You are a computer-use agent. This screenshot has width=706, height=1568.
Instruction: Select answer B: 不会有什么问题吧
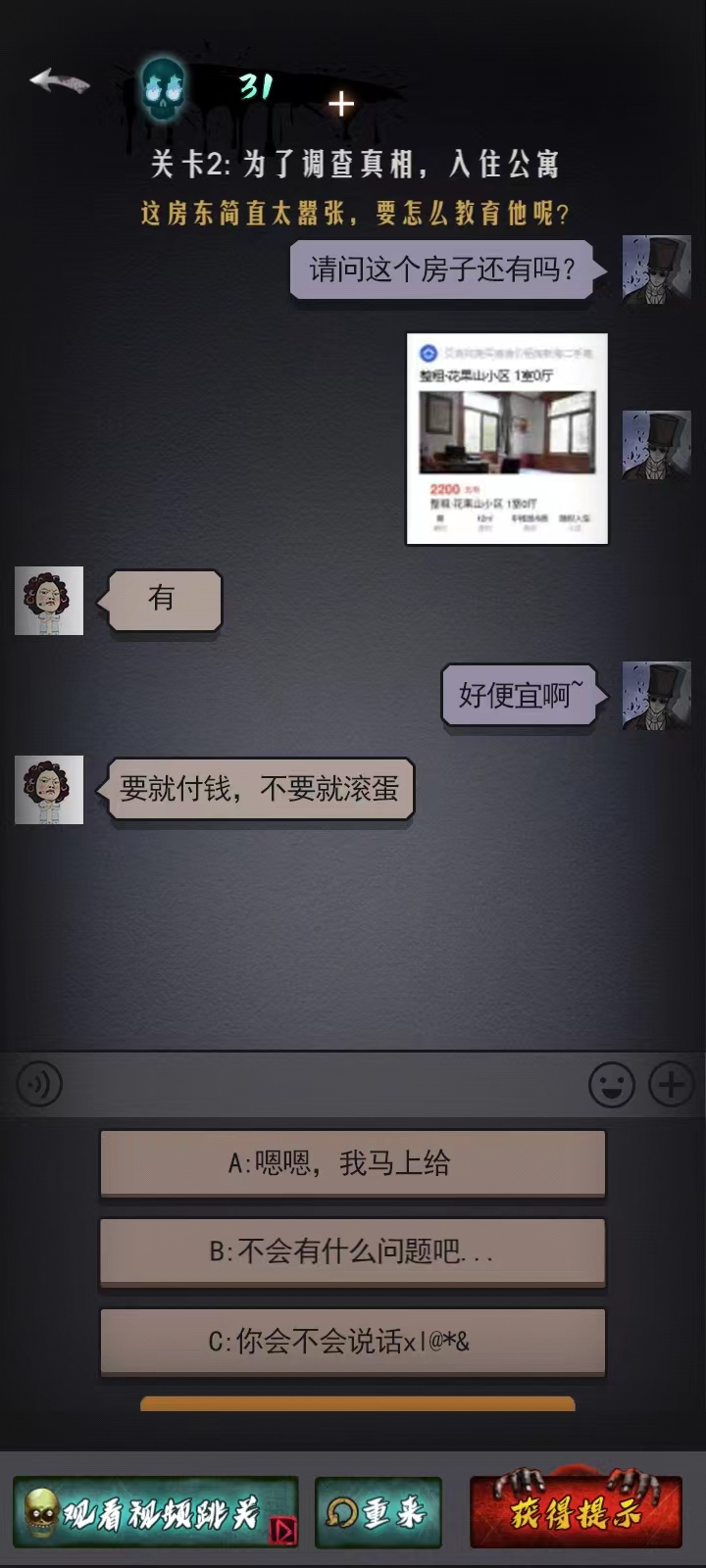click(352, 1251)
